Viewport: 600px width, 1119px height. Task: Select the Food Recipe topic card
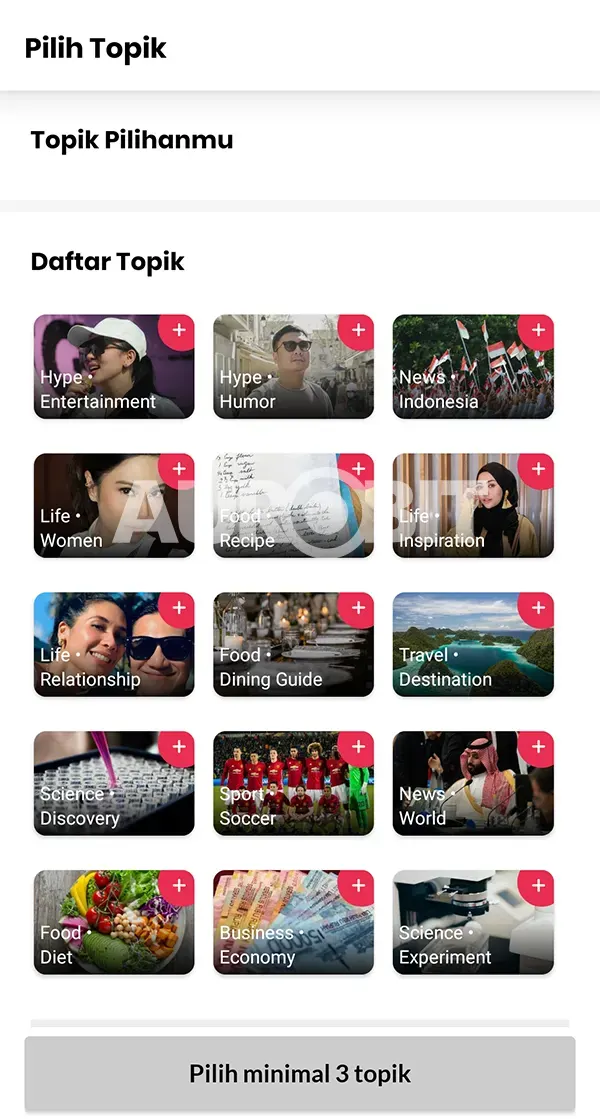point(293,506)
